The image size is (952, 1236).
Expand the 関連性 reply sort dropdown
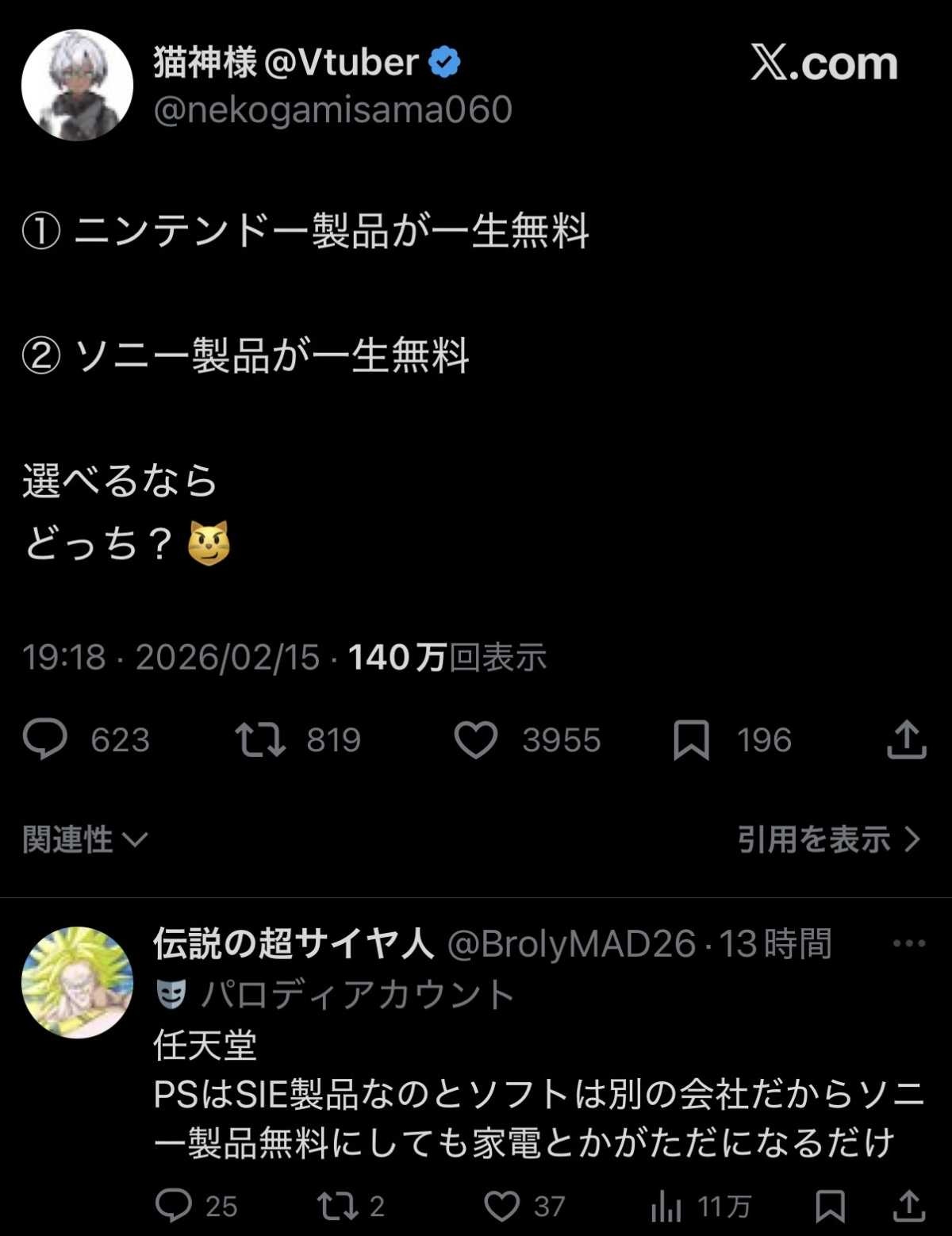pyautogui.click(x=85, y=839)
